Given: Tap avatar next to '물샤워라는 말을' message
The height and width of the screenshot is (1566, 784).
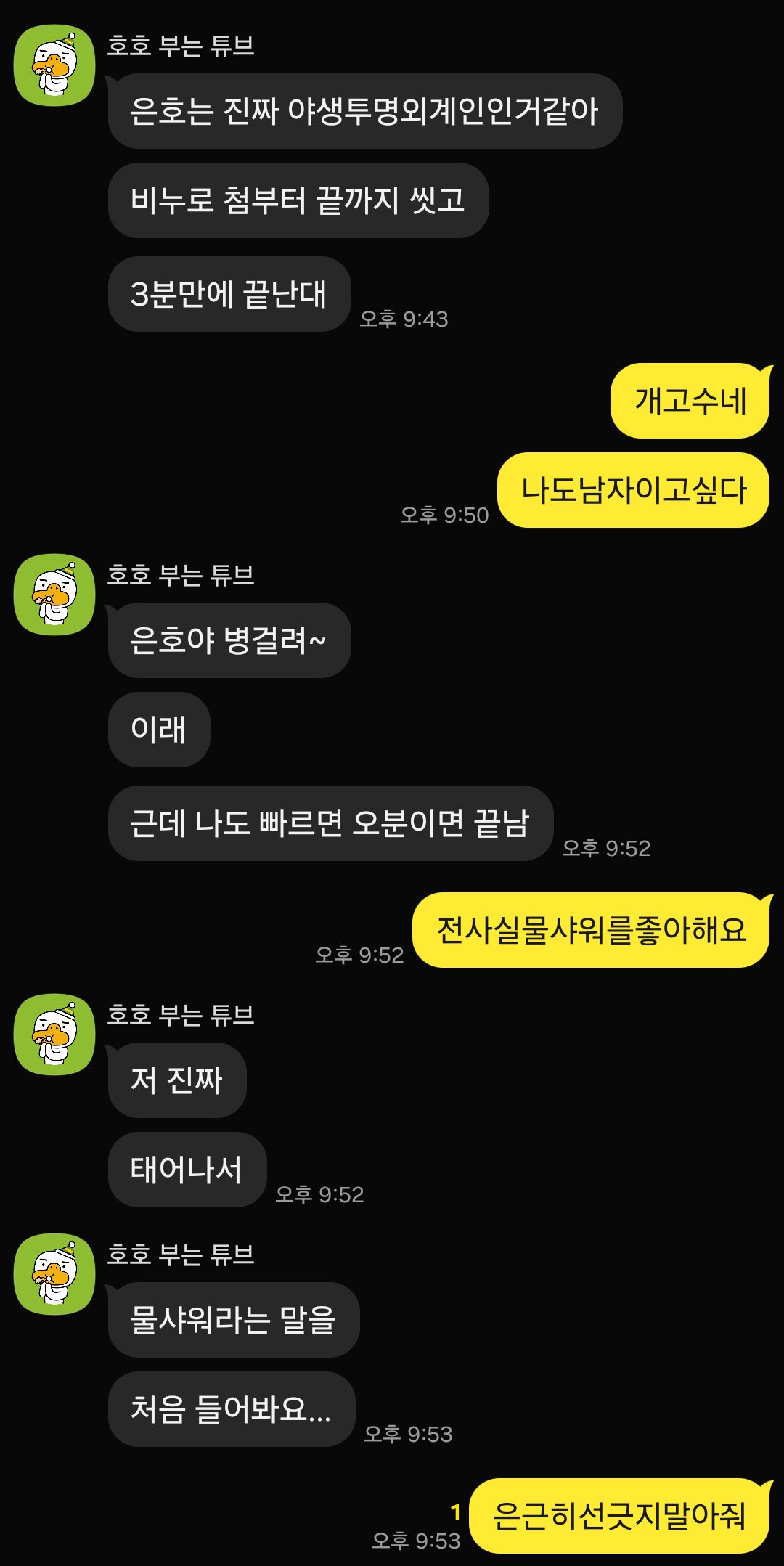Looking at the screenshot, I should coord(54,1273).
